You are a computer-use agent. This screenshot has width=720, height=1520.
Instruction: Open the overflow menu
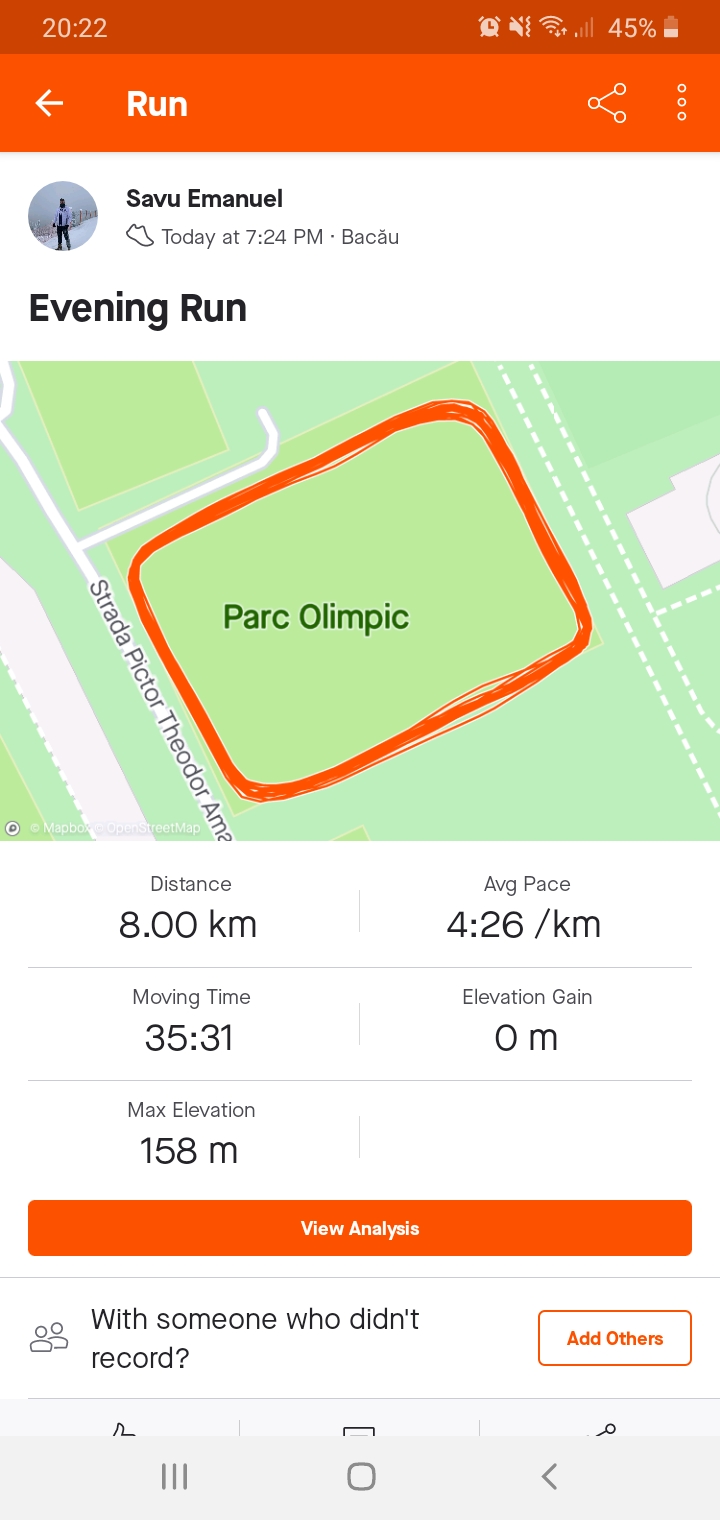(x=681, y=103)
